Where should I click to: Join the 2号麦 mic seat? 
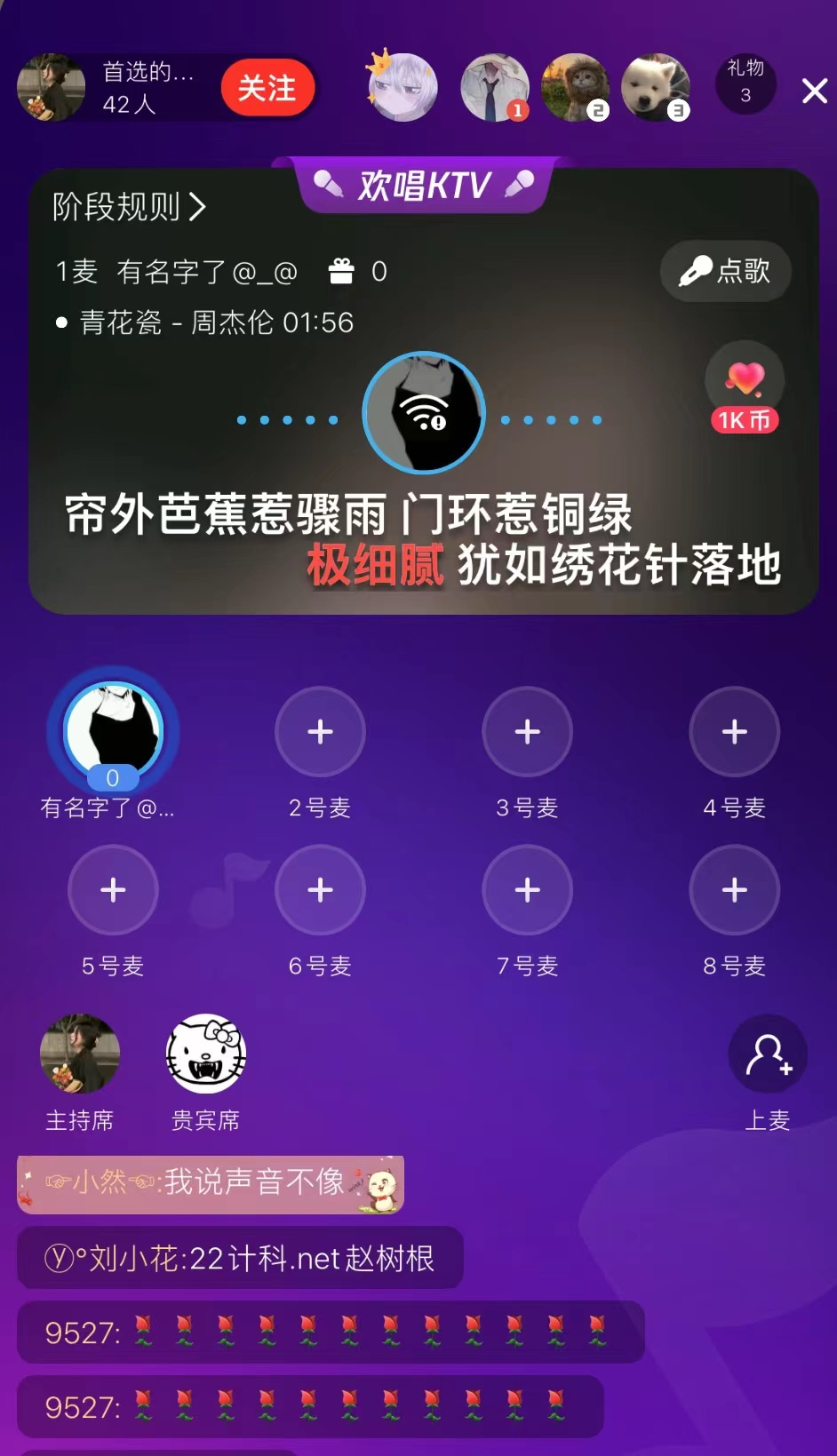click(x=320, y=732)
